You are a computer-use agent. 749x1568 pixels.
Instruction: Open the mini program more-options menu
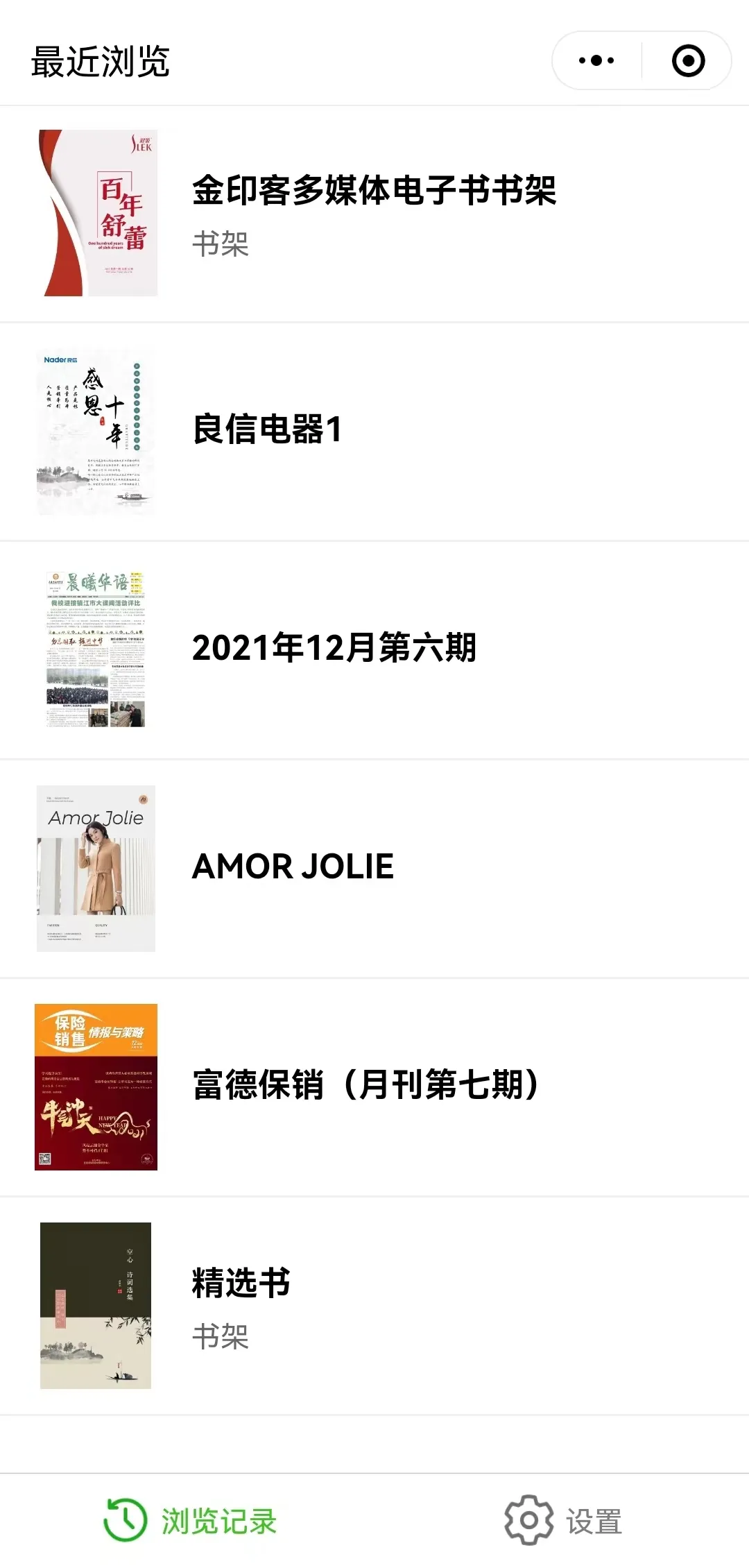(x=596, y=61)
